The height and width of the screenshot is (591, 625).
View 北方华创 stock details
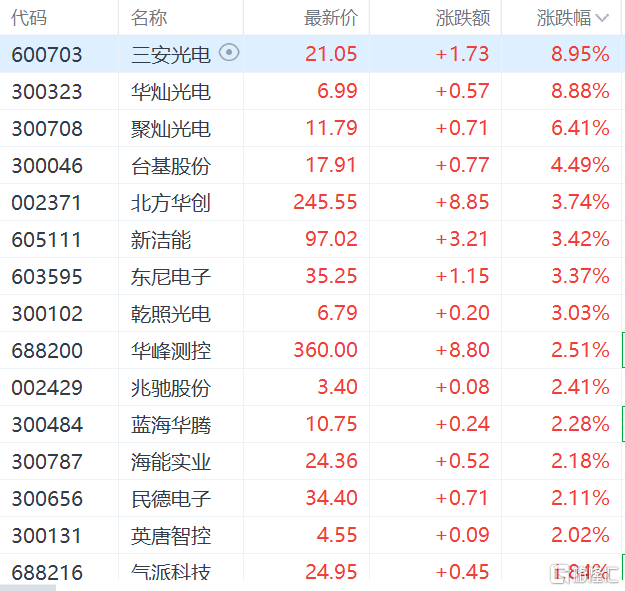(x=171, y=203)
